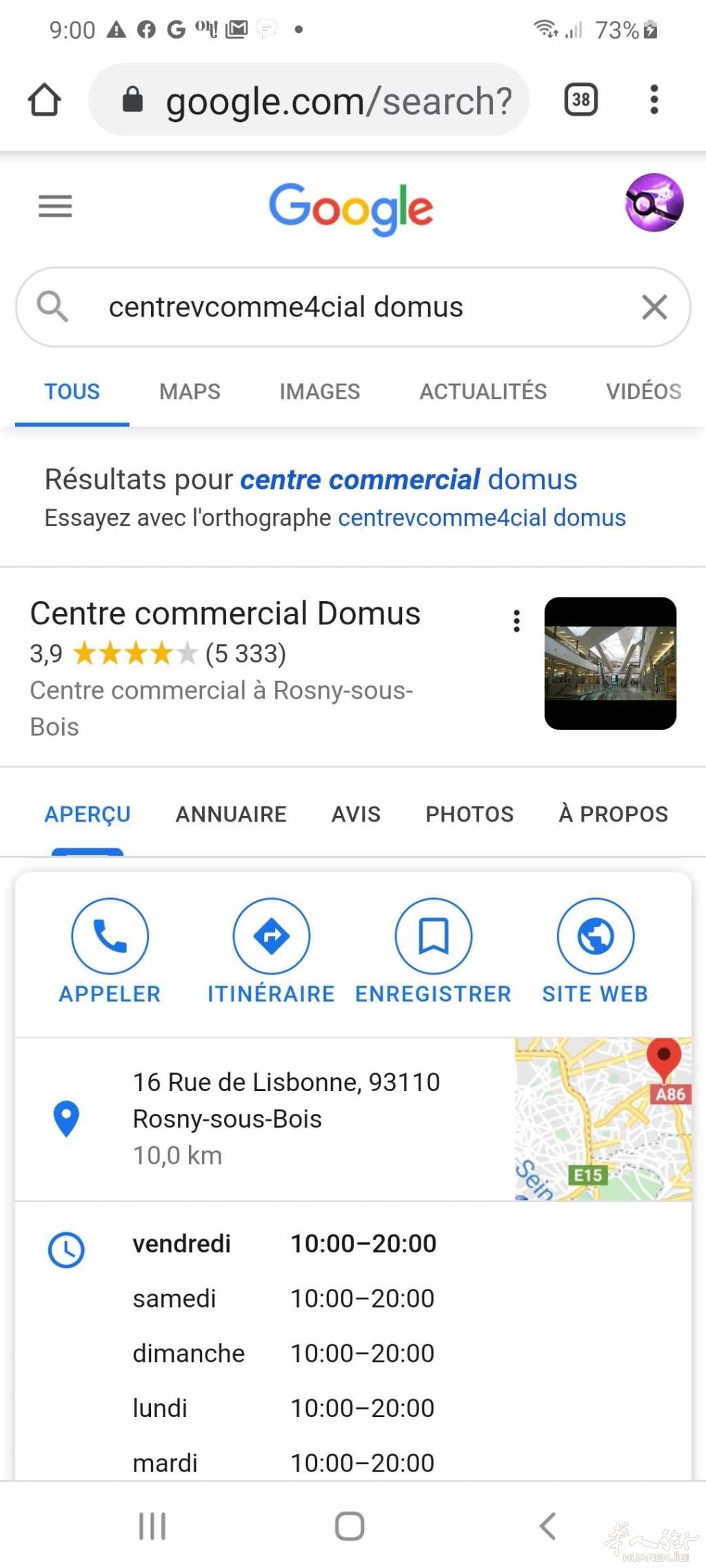The width and height of the screenshot is (706, 1568).
Task: Switch to the MAPS tab
Action: pyautogui.click(x=190, y=391)
